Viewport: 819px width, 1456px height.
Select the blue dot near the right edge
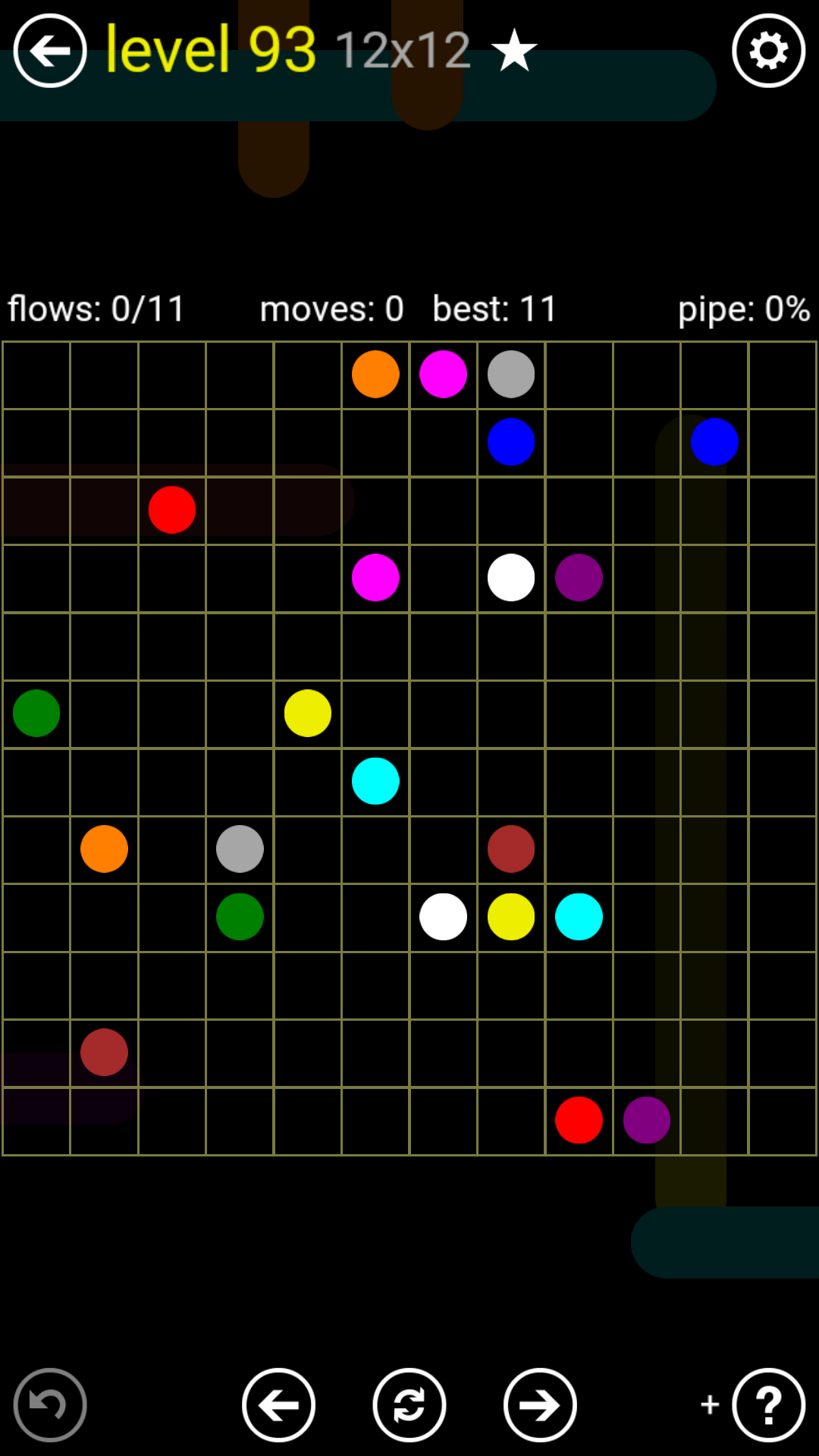714,441
